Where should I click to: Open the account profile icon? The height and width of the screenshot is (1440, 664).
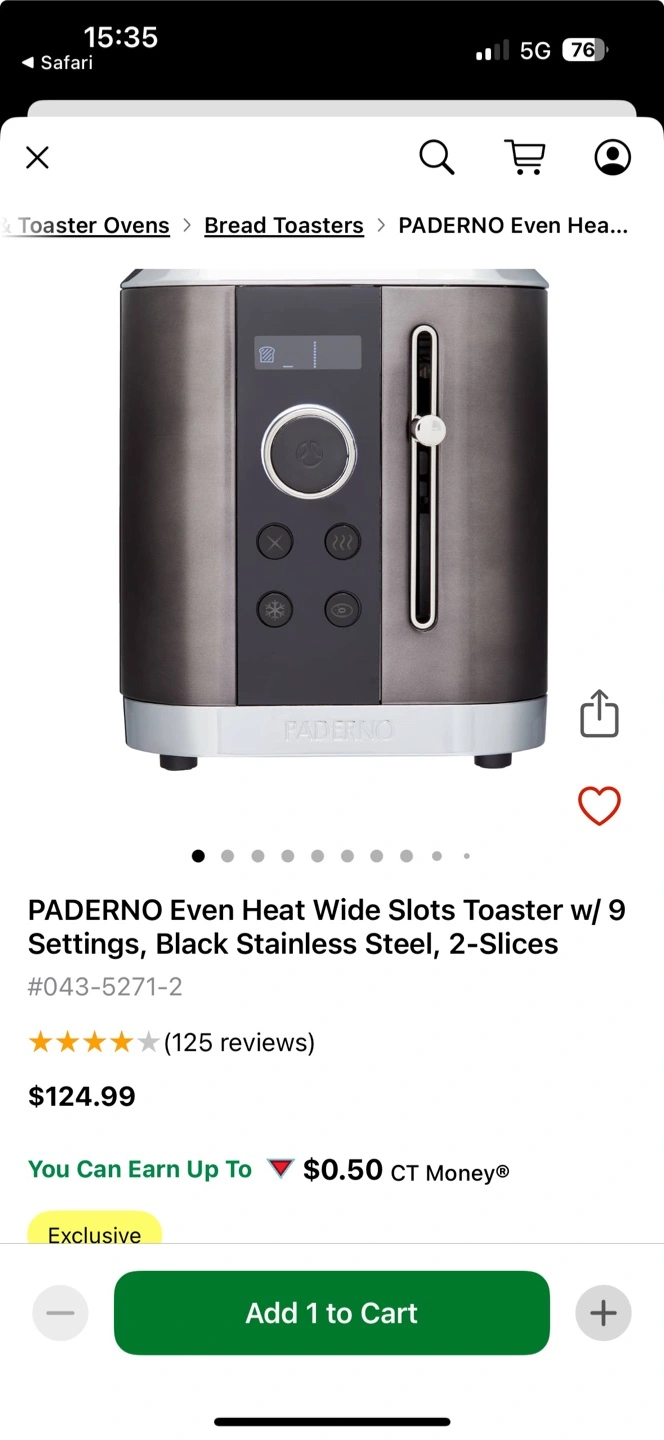tap(612, 157)
